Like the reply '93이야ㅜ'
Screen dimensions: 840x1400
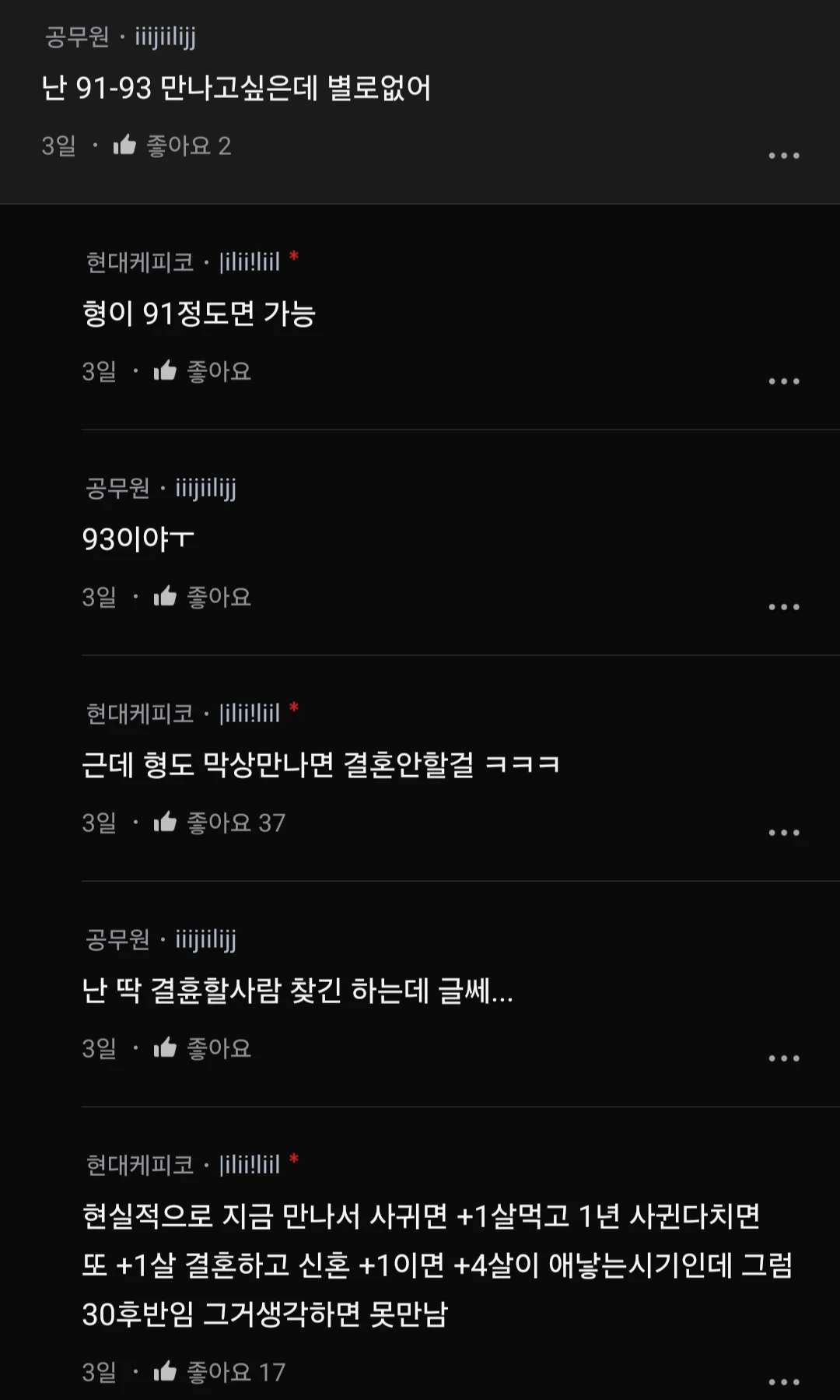[165, 597]
